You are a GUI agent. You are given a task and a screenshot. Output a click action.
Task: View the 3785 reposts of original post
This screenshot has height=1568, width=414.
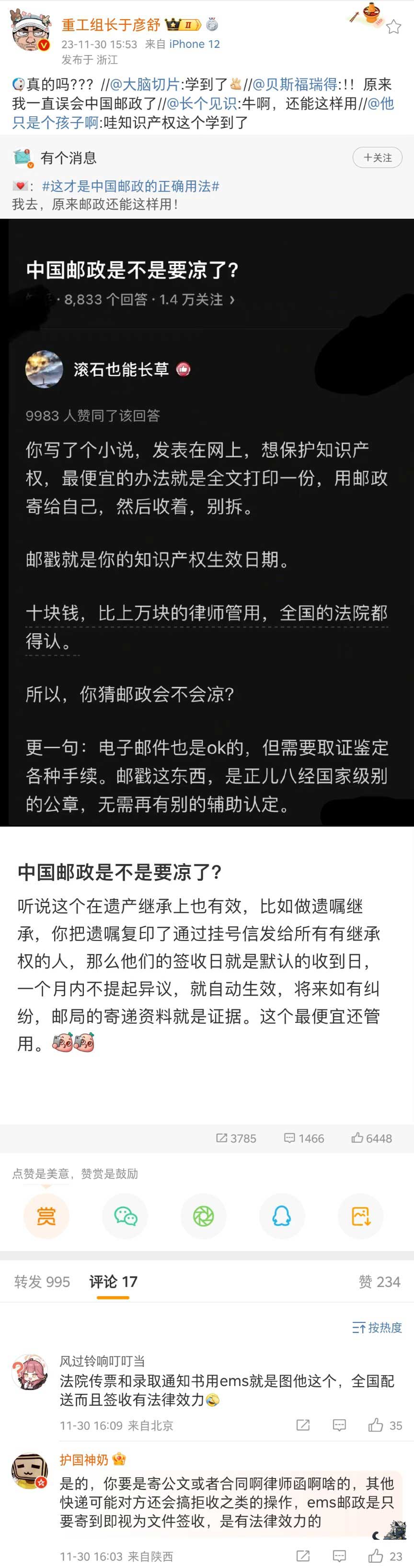coord(236,1138)
